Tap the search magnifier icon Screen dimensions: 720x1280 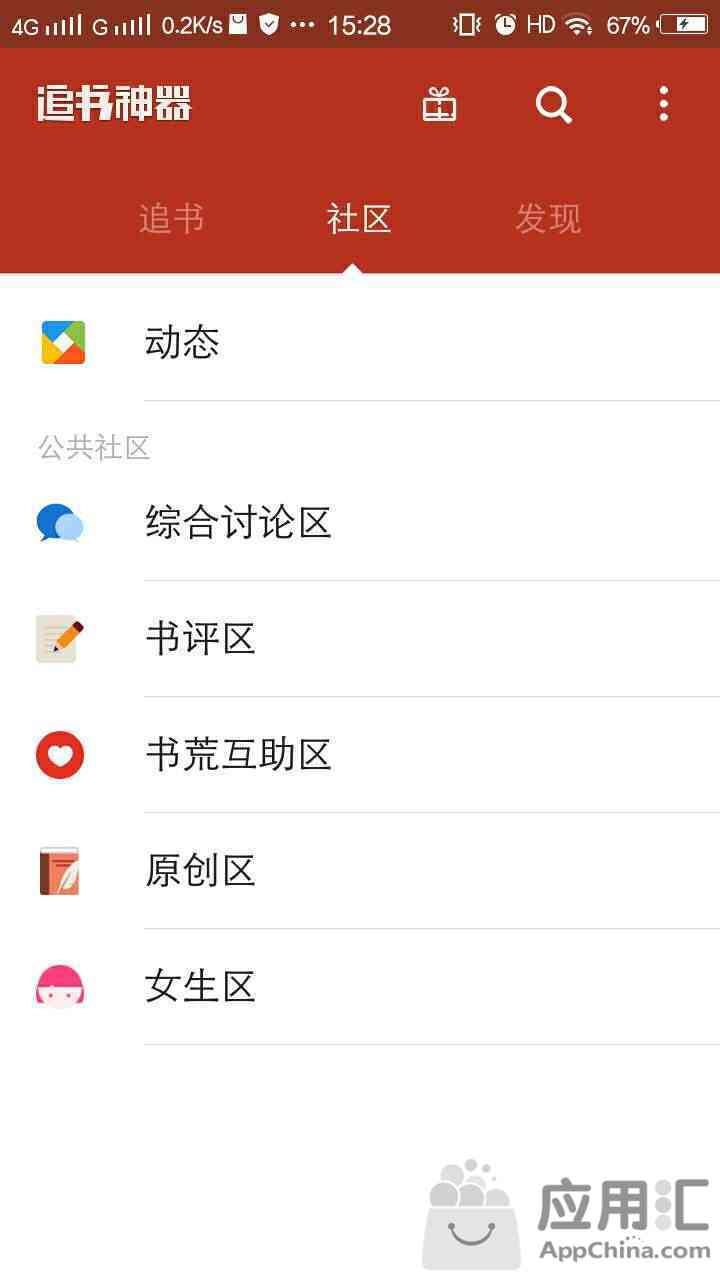553,104
